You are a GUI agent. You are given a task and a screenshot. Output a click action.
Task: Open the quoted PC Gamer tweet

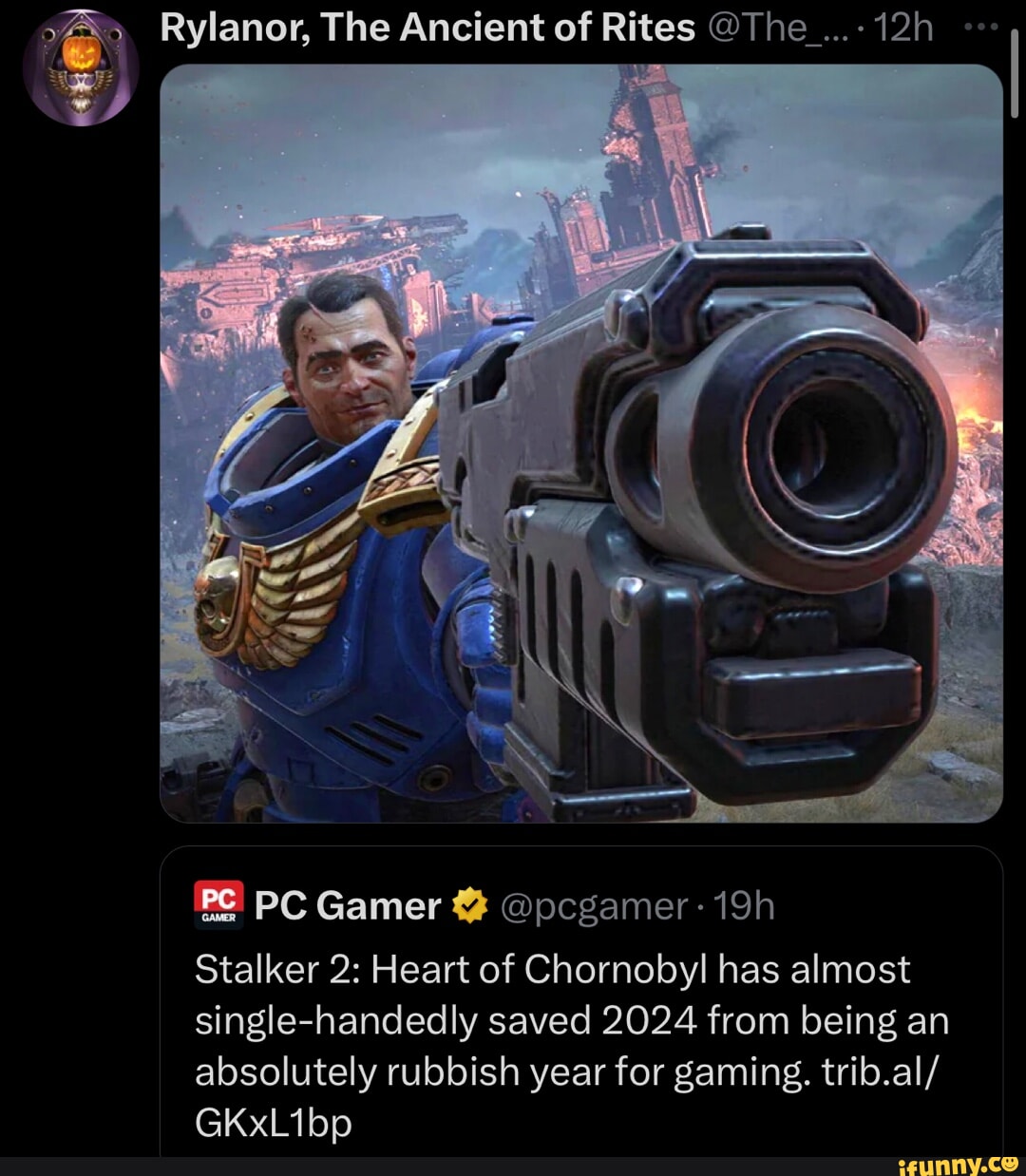[580, 1021]
